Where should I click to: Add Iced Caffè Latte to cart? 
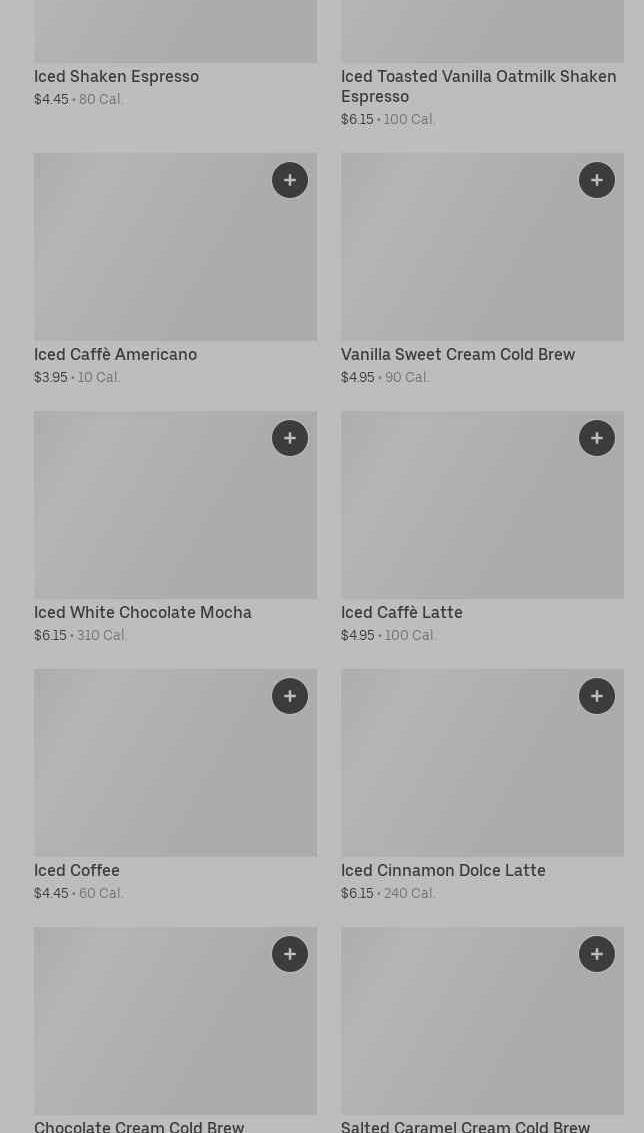597,438
